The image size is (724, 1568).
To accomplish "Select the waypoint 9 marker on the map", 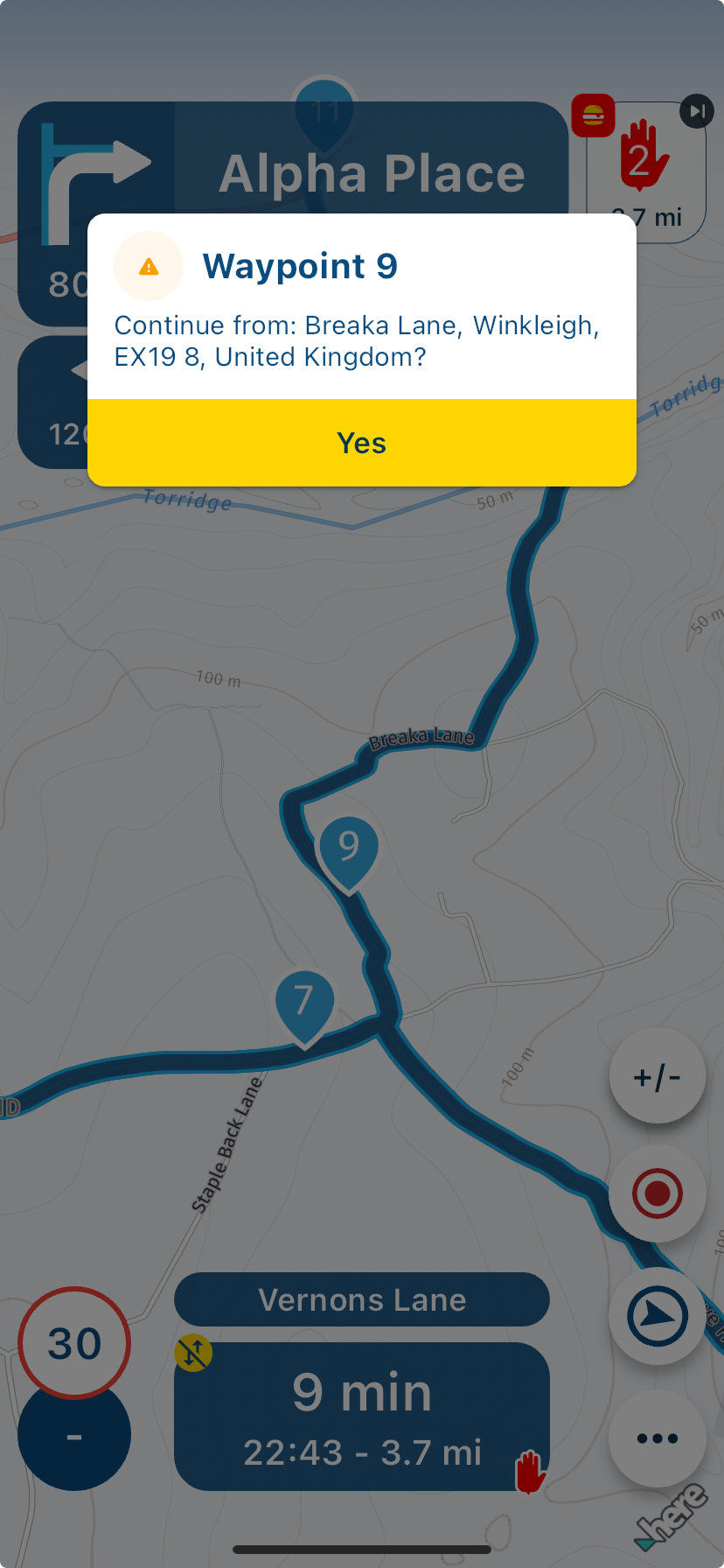I will coord(348,849).
